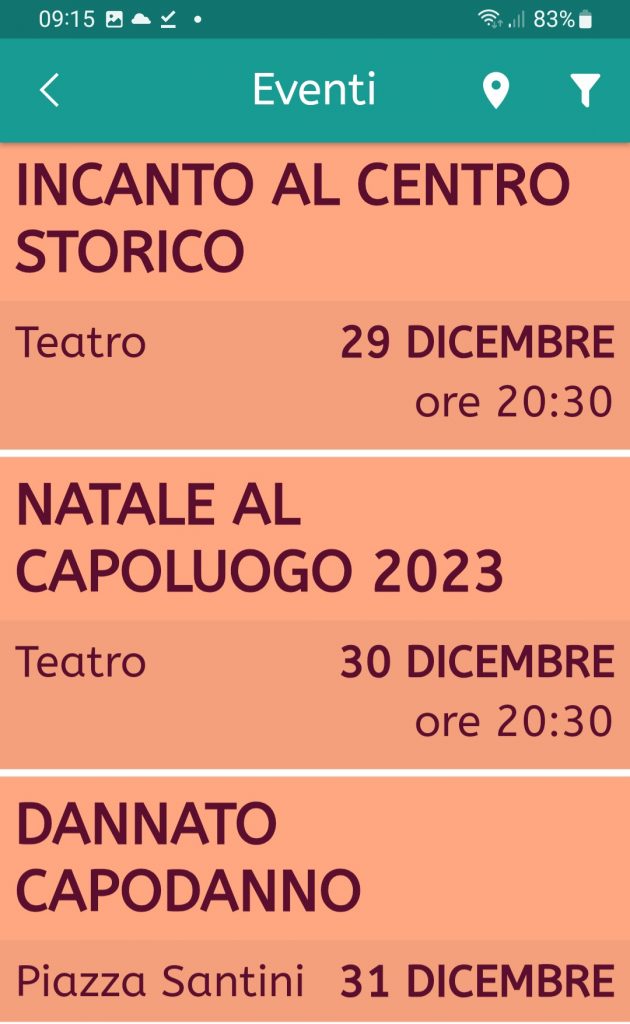
Task: Open the events filter funnel
Action: pyautogui.click(x=585, y=89)
